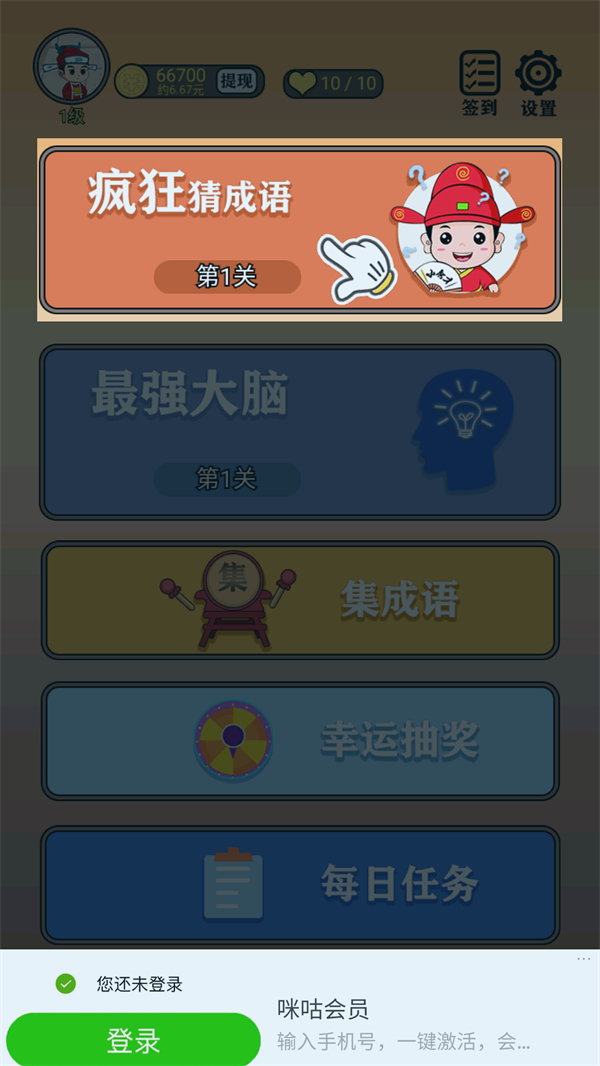Open the 幸运抽奖 lucky draw card
The height and width of the screenshot is (1066, 600).
299,741
